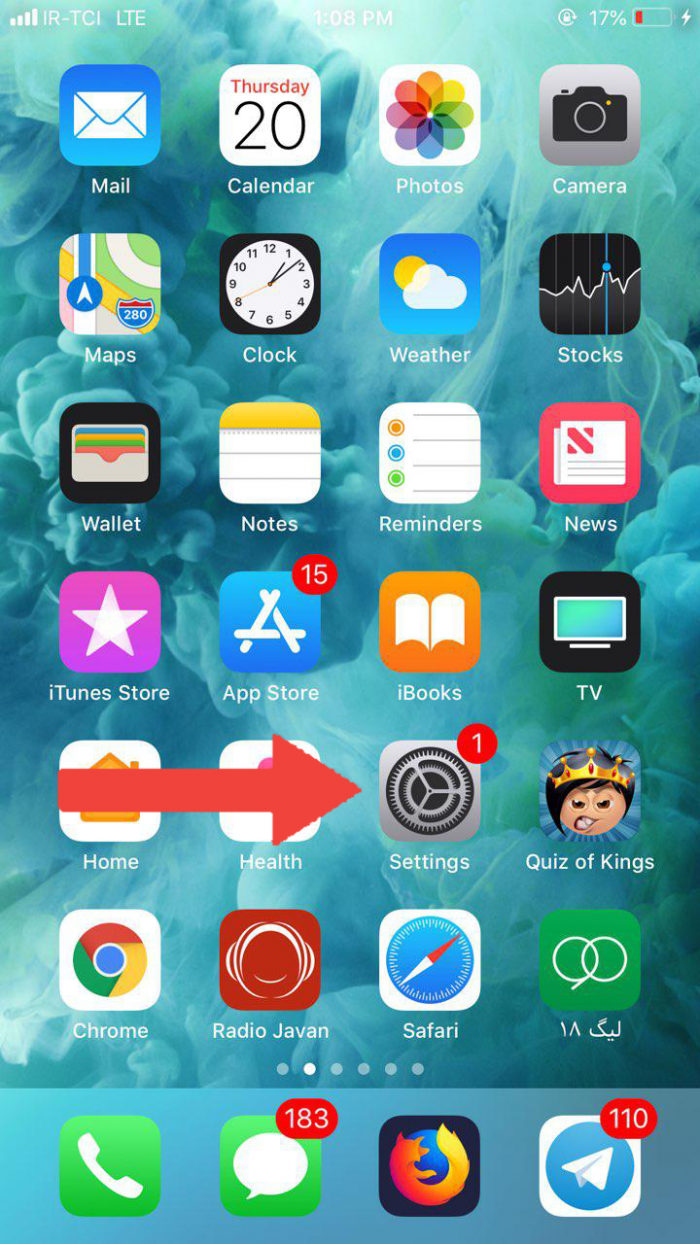This screenshot has height=1244, width=700.
Task: Open the Calendar app
Action: point(270,115)
